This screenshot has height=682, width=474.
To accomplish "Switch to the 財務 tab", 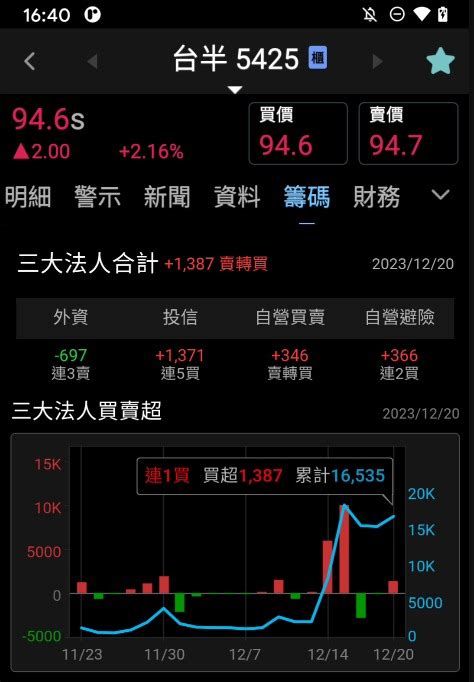I will [377, 197].
